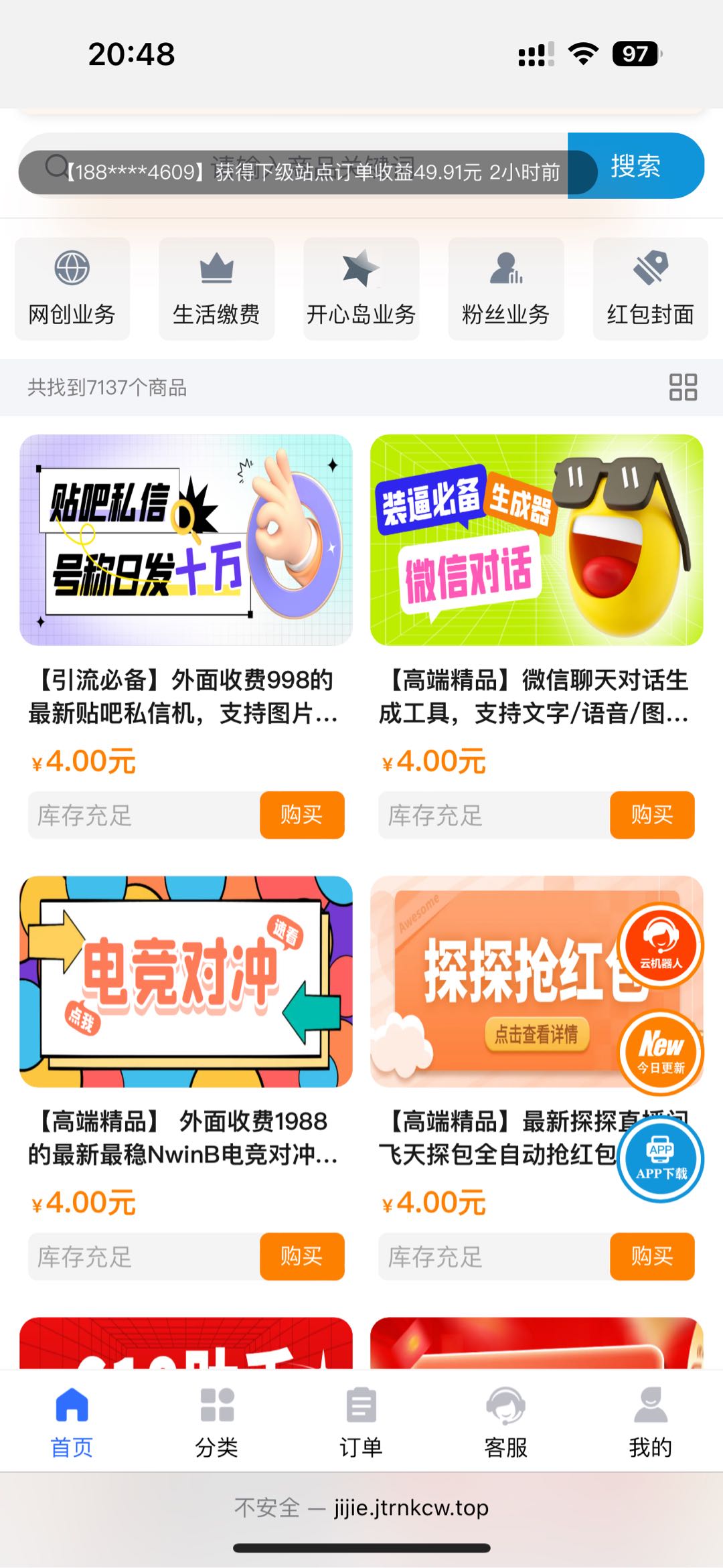
Task: Open the 电竞对冲 product card
Action: coord(186,981)
